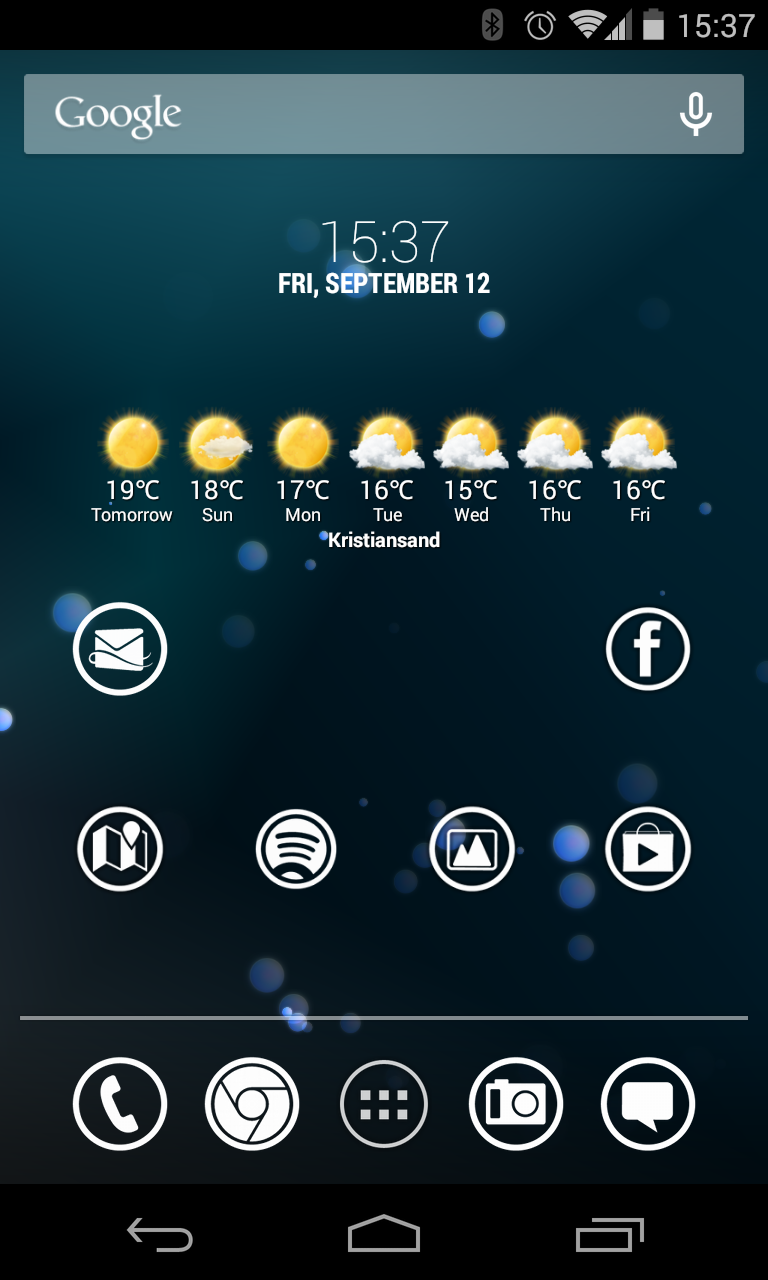Screen dimensions: 768x1280
Task: Open the Messaging app
Action: [x=648, y=1104]
